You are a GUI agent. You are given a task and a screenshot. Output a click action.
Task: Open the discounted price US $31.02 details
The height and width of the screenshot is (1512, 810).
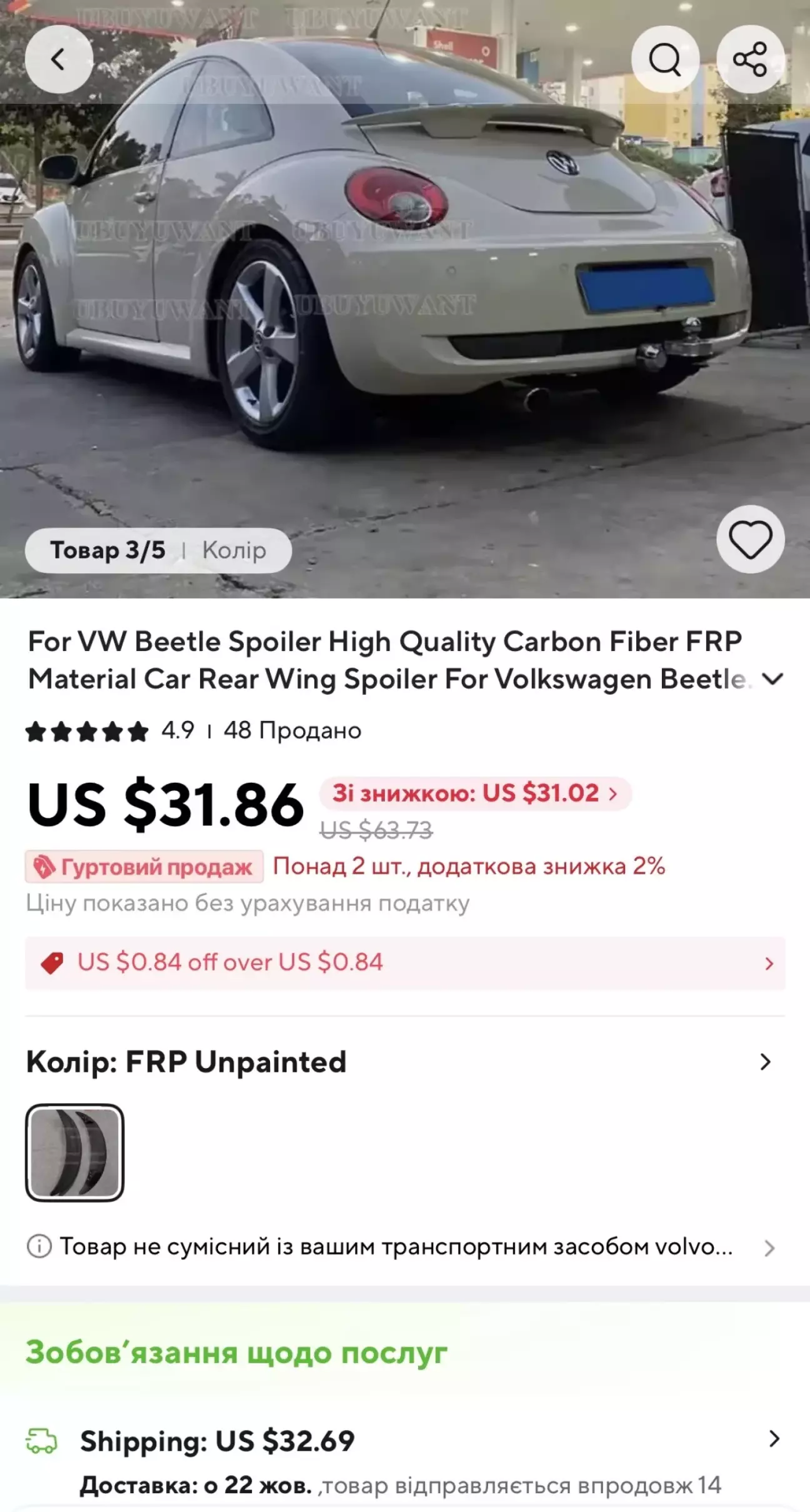coord(475,794)
